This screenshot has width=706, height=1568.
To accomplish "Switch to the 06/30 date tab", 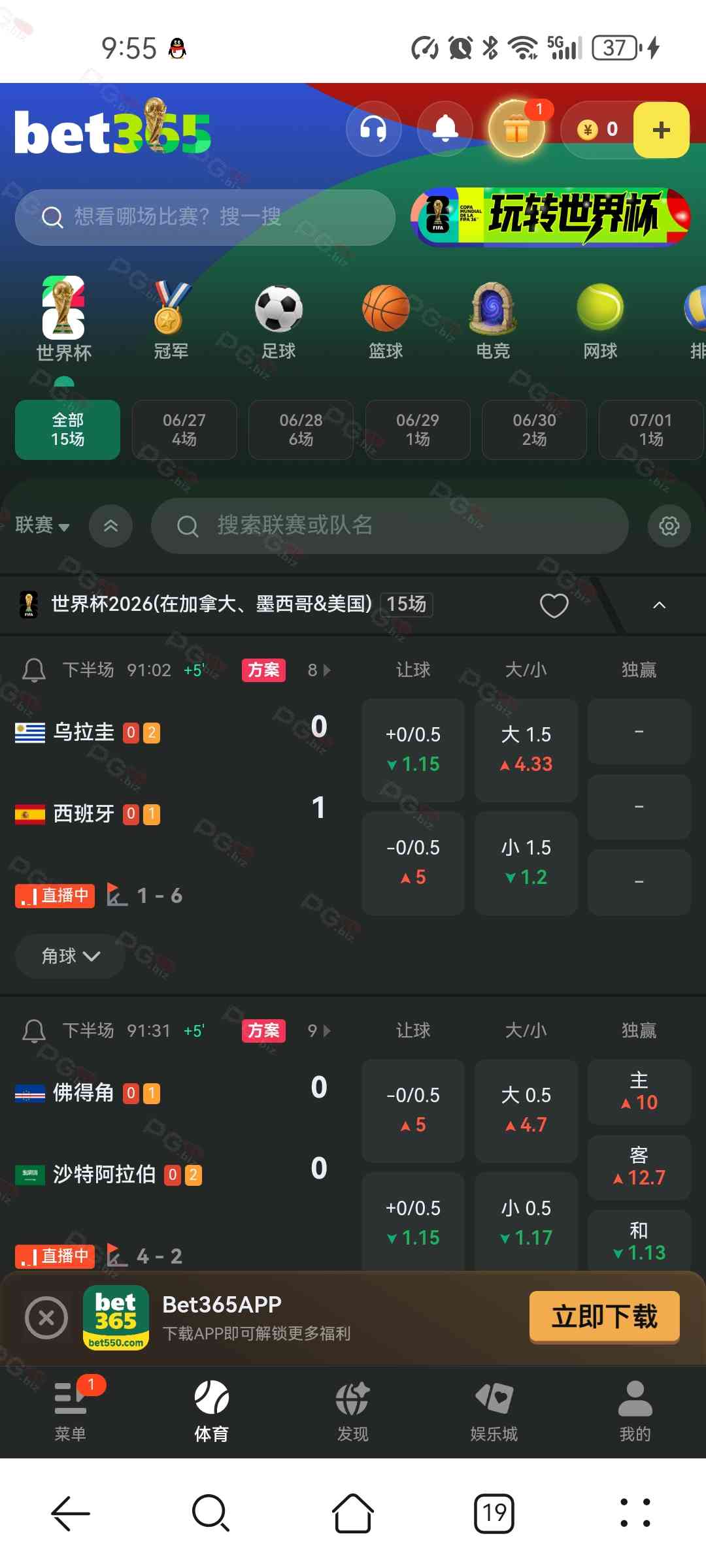I will 534,429.
